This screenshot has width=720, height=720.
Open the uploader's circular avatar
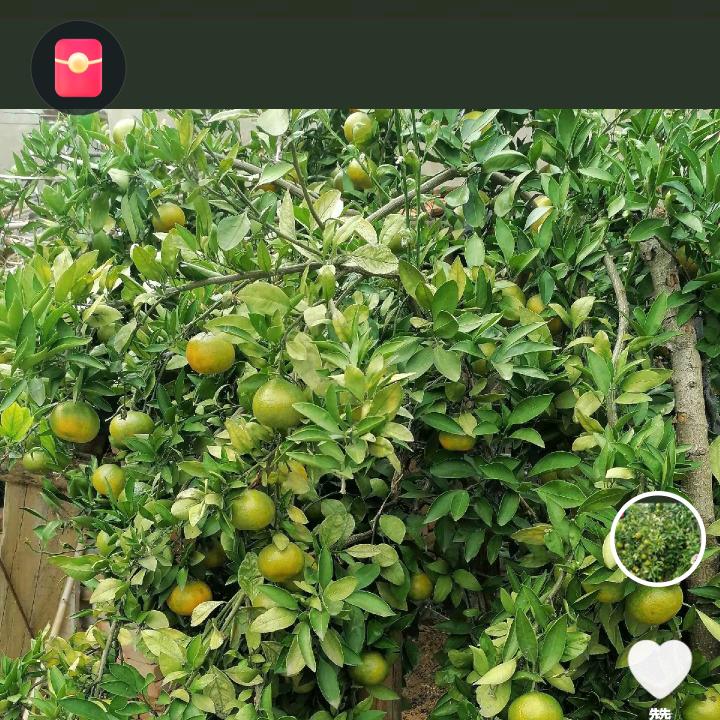coord(657,539)
